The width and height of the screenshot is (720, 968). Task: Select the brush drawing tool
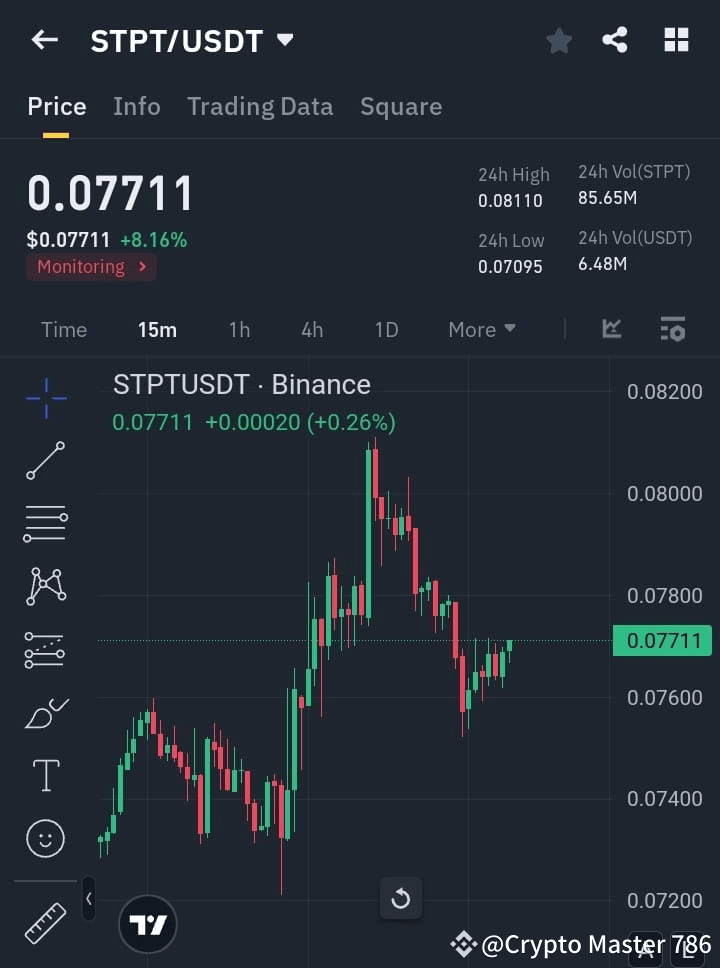pos(44,712)
